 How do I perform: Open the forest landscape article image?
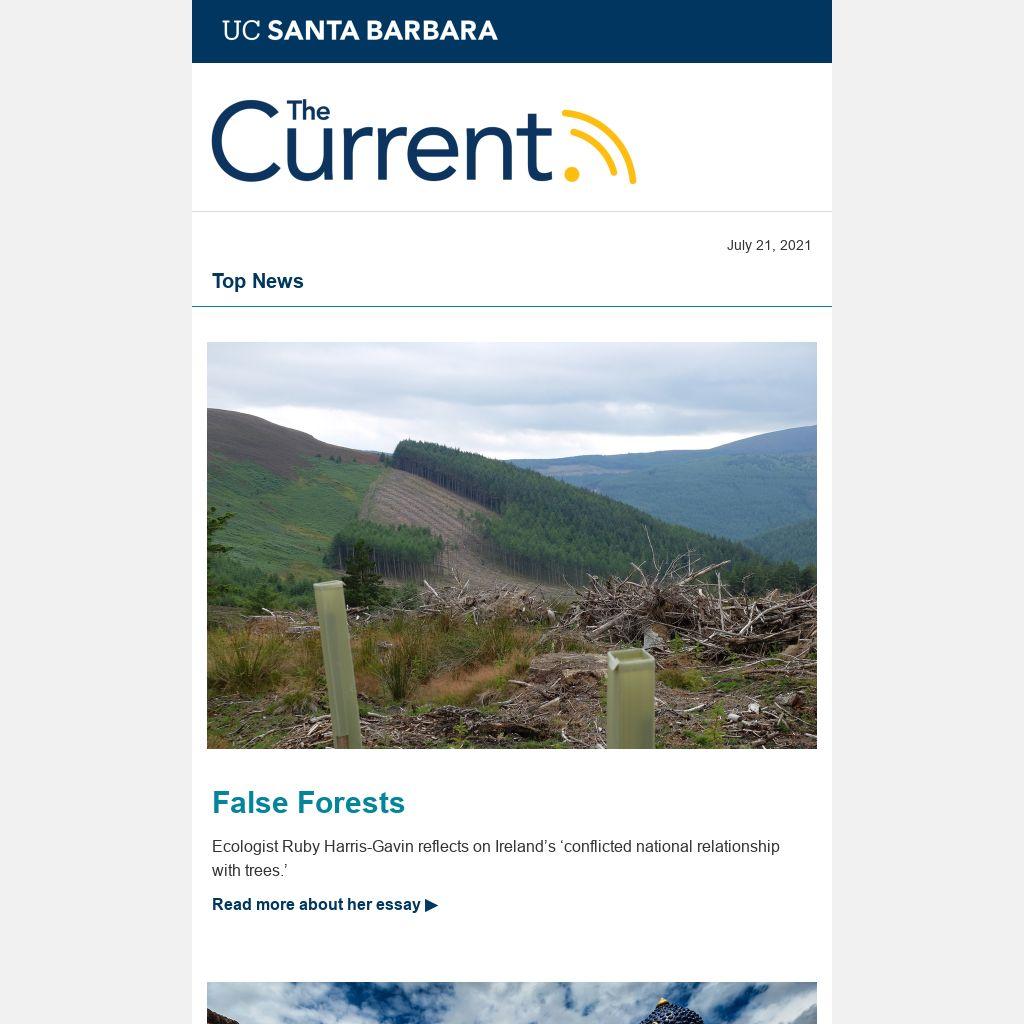tap(511, 545)
